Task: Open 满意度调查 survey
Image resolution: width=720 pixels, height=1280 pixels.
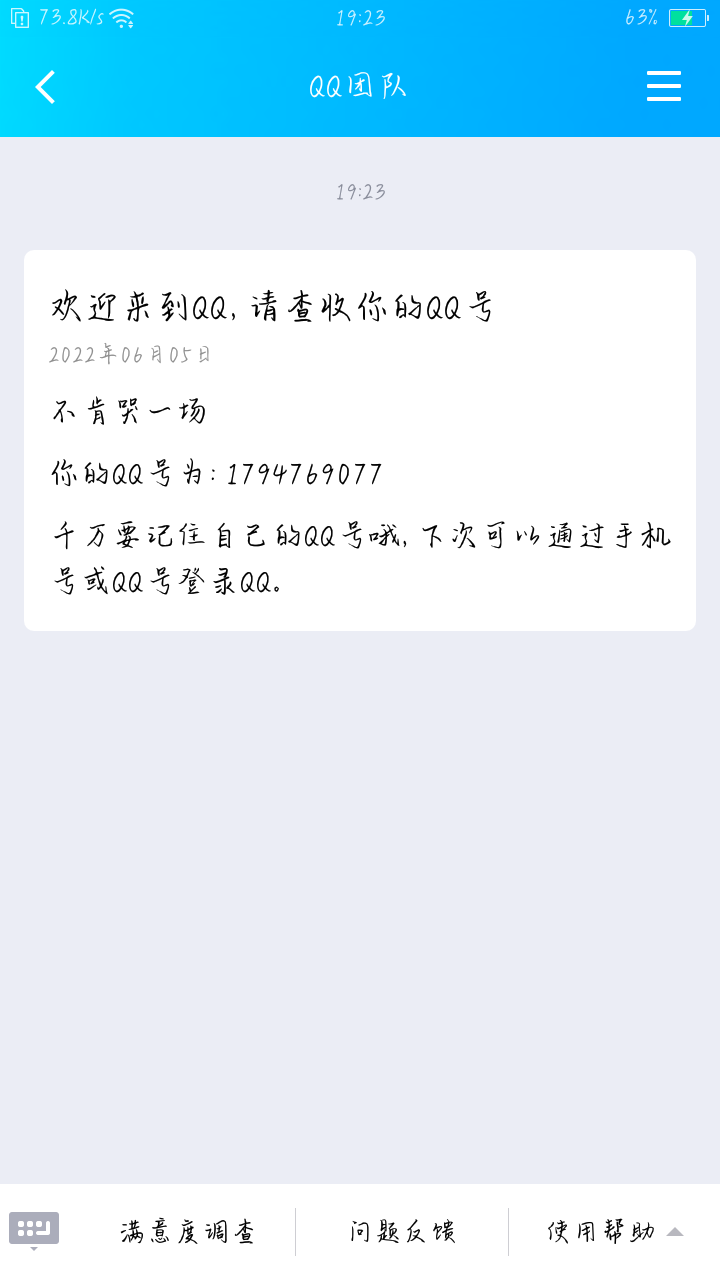Action: [188, 1232]
